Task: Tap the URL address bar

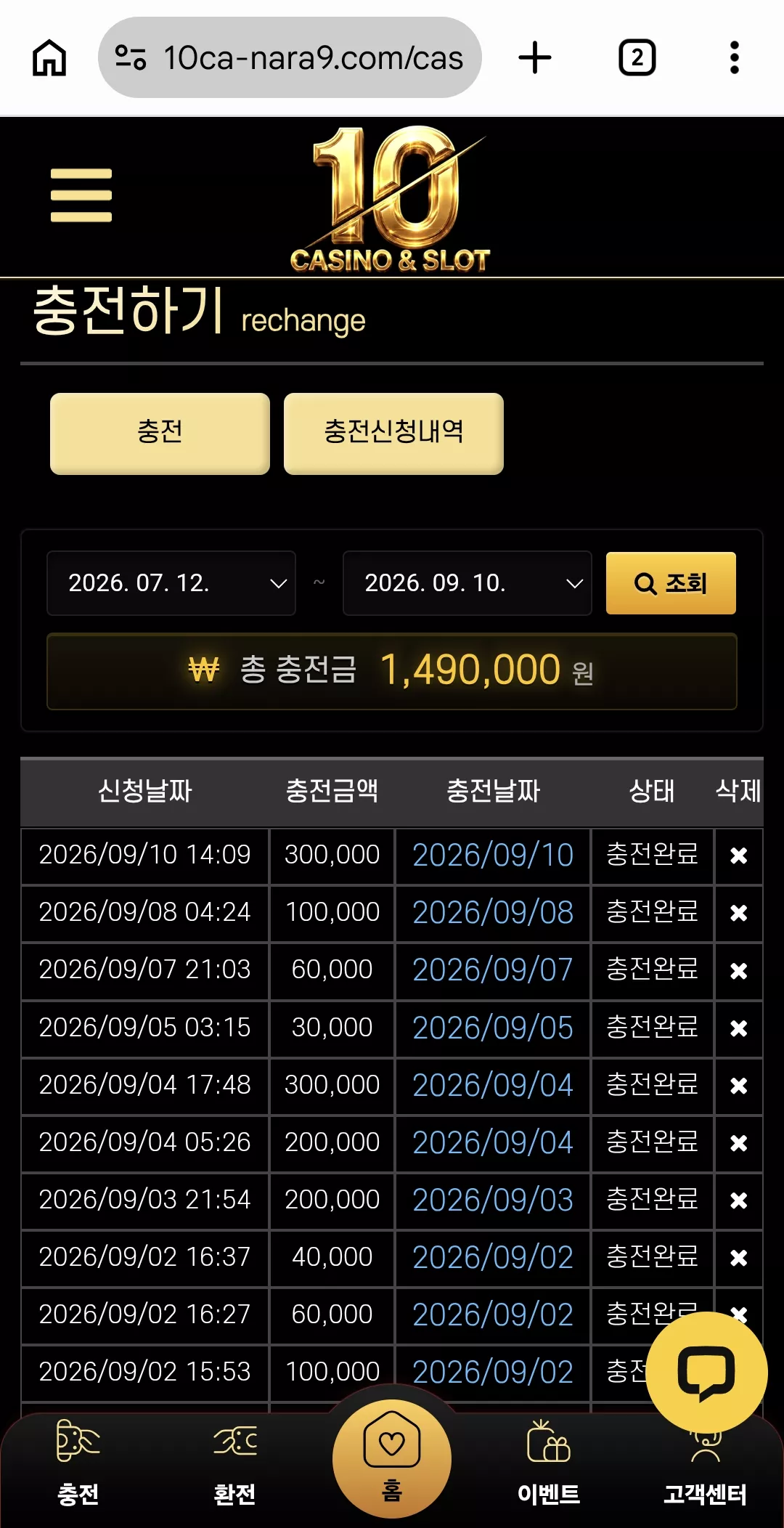Action: (290, 57)
